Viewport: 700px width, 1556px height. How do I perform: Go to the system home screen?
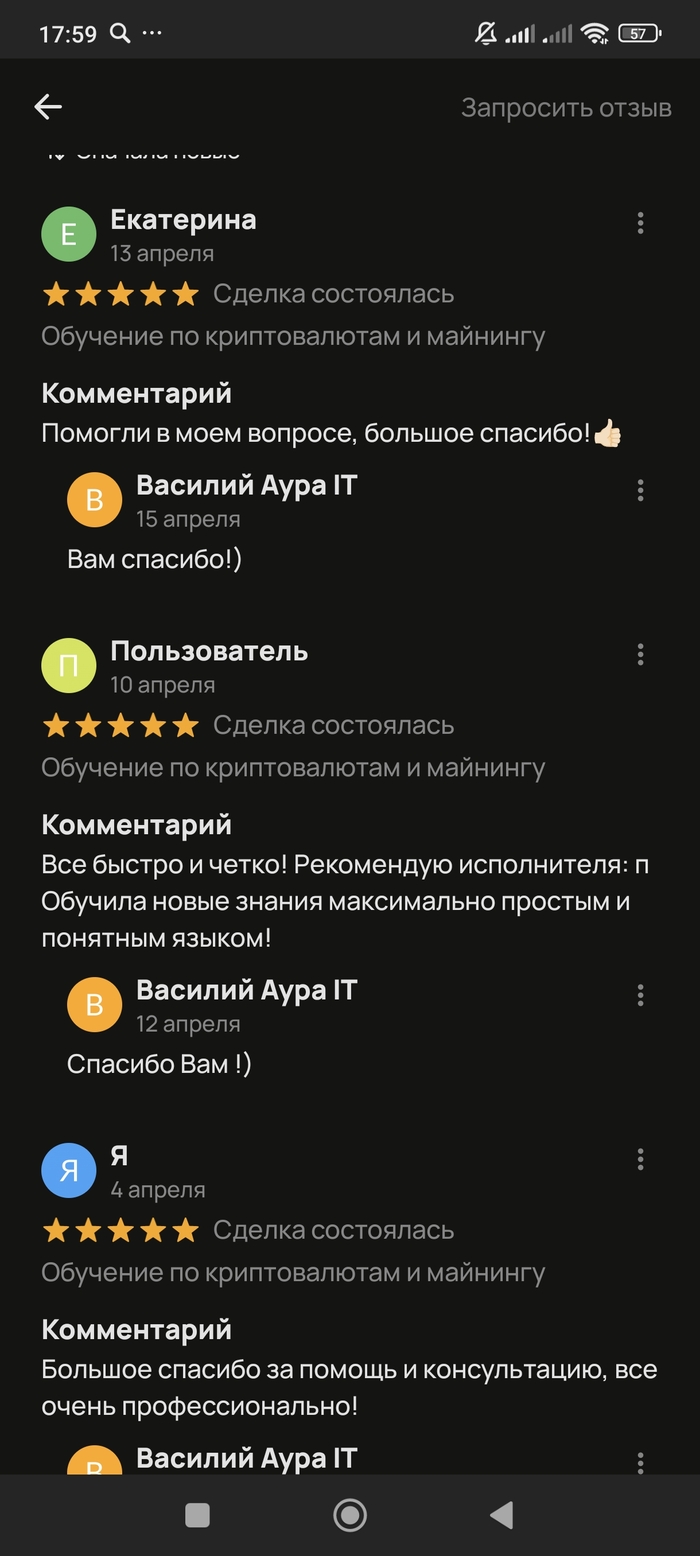tap(350, 1515)
